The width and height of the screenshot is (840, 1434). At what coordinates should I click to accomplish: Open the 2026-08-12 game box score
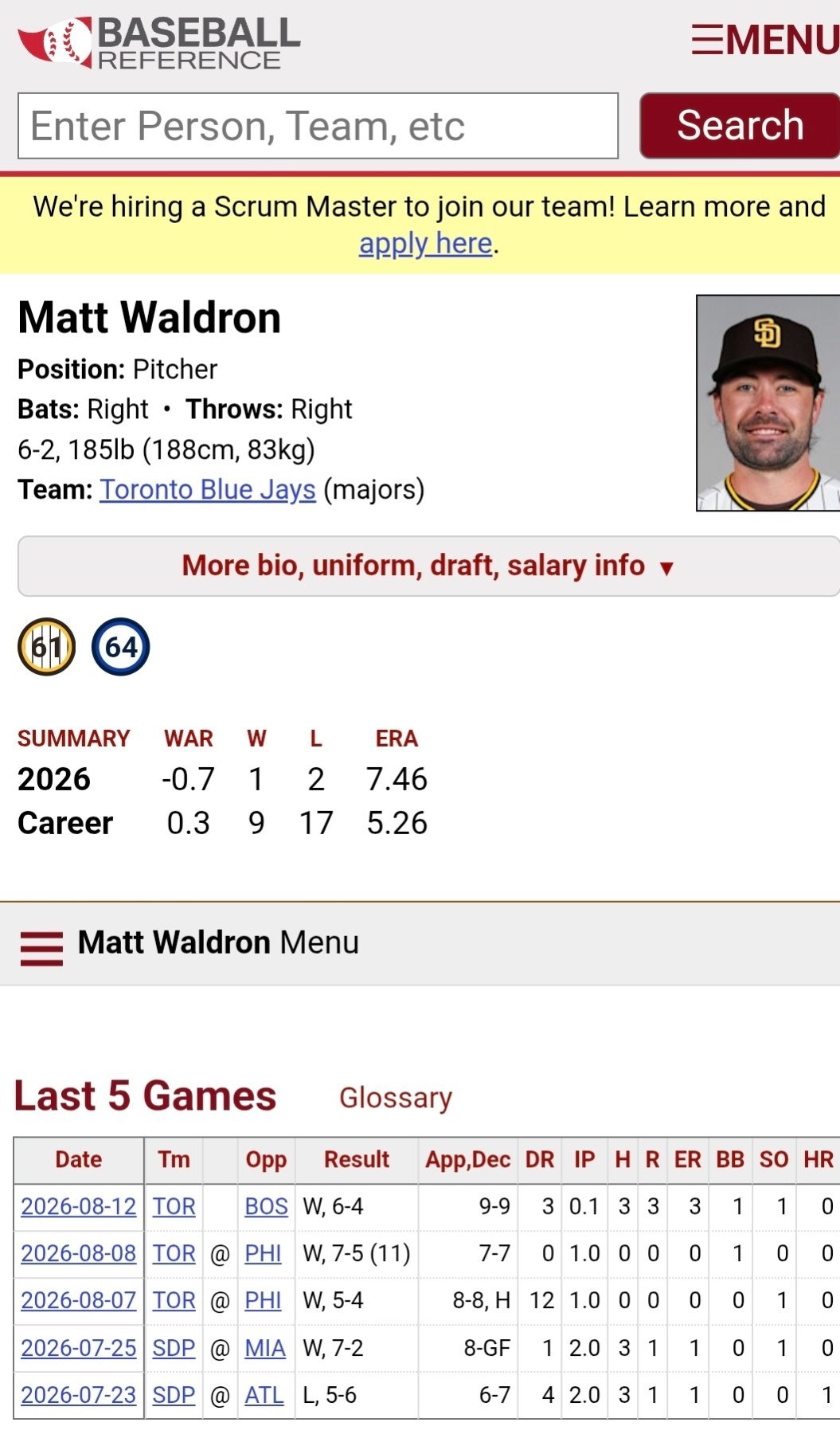[x=79, y=1207]
